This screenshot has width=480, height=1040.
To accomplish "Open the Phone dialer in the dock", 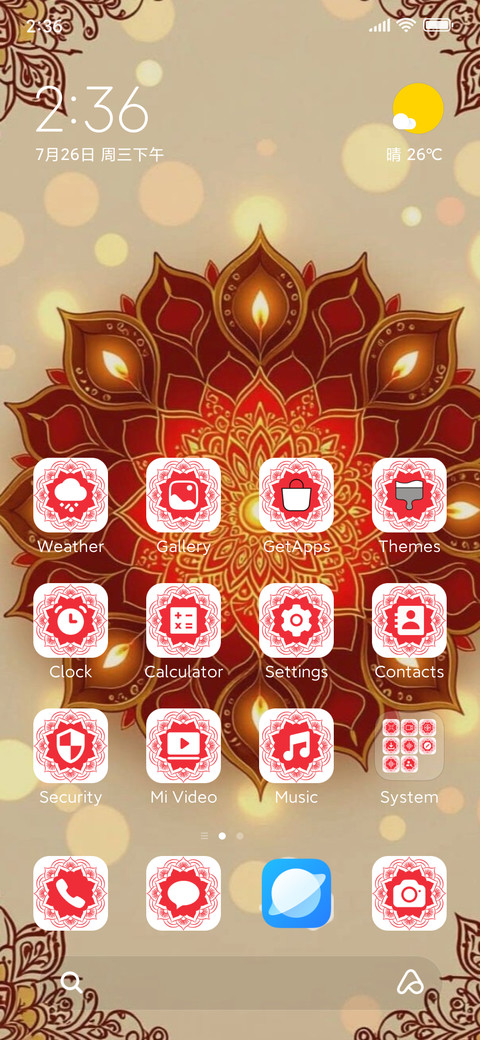I will click(70, 893).
